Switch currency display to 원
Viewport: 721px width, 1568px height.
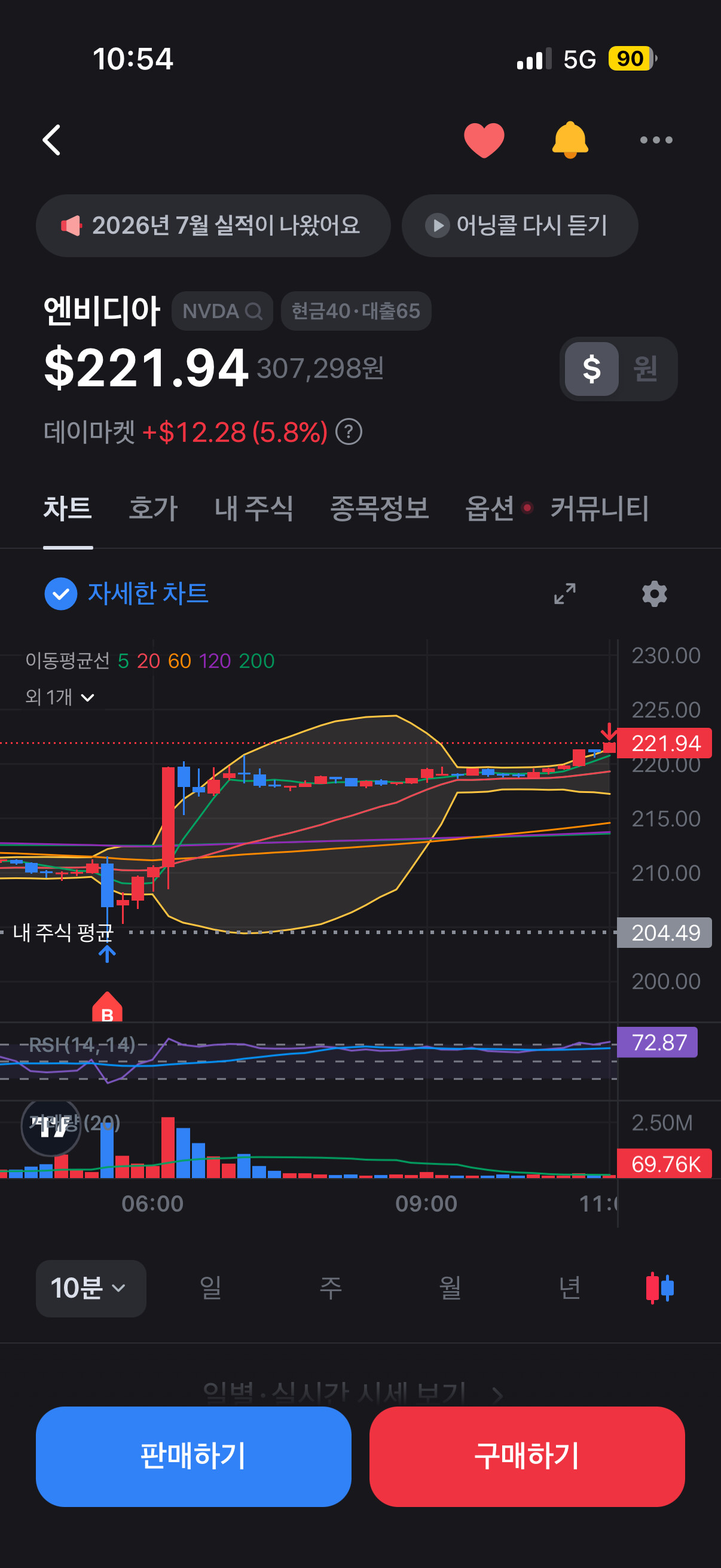(x=646, y=369)
